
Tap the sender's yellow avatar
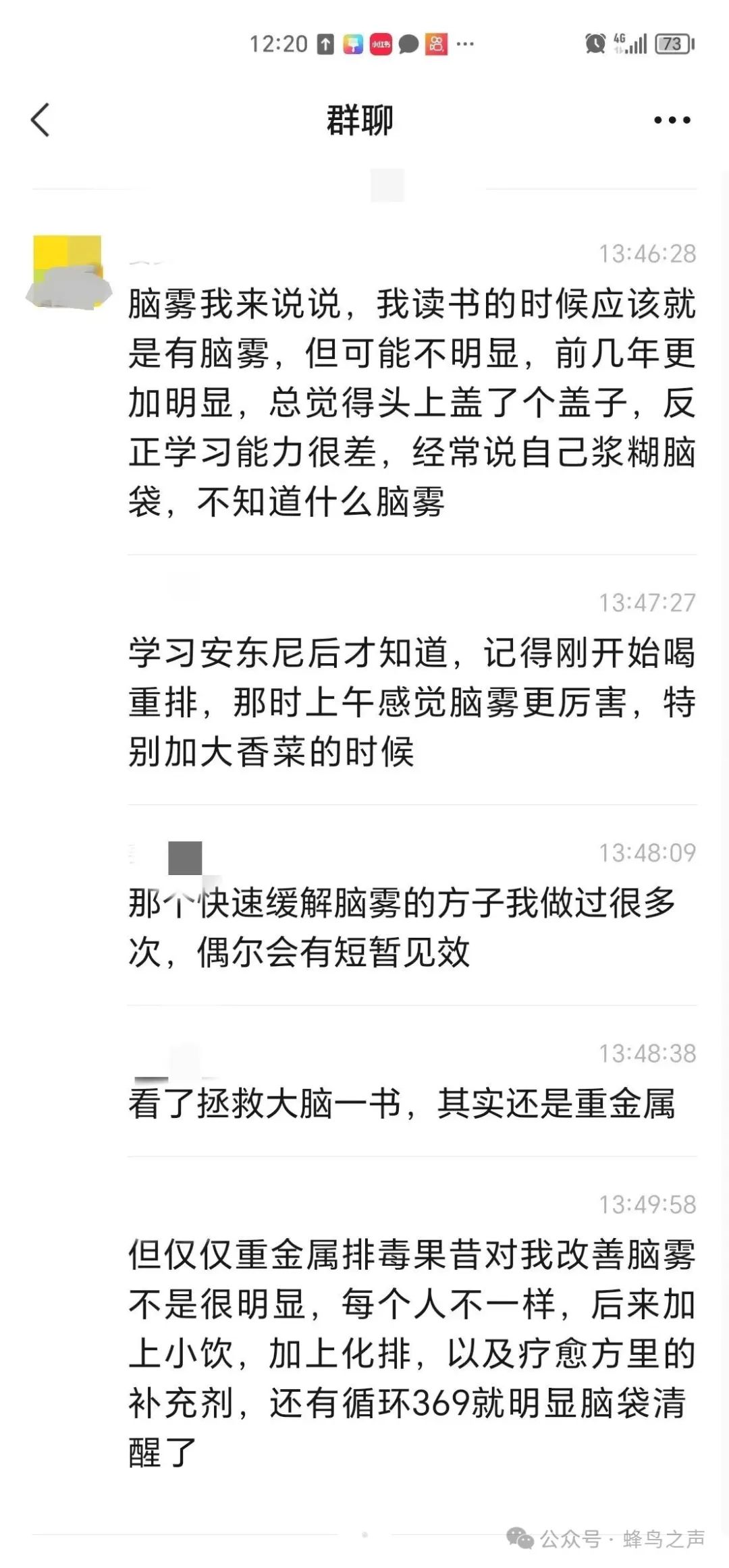67,272
